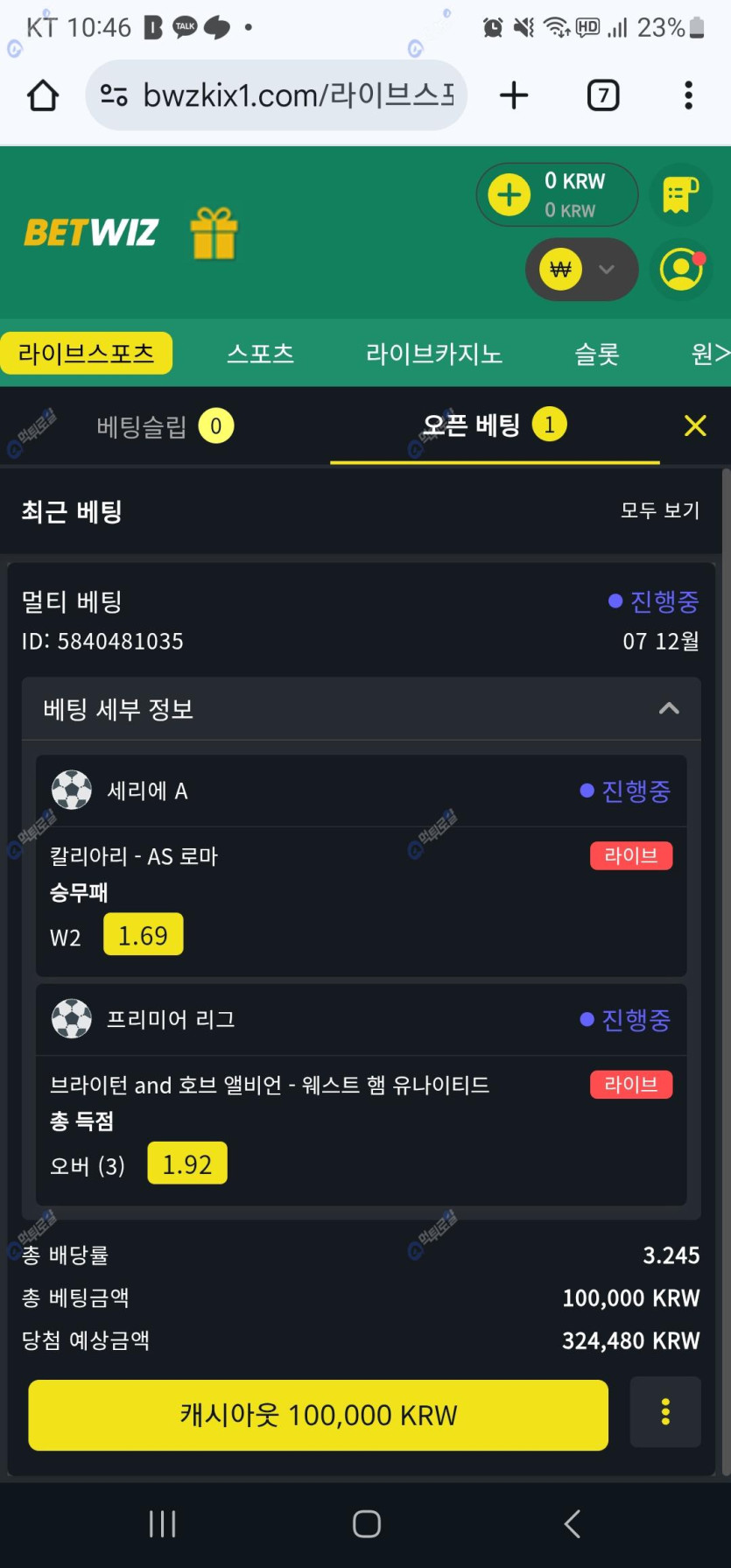The image size is (731, 1568).
Task: Open a new browser tab
Action: [x=514, y=95]
